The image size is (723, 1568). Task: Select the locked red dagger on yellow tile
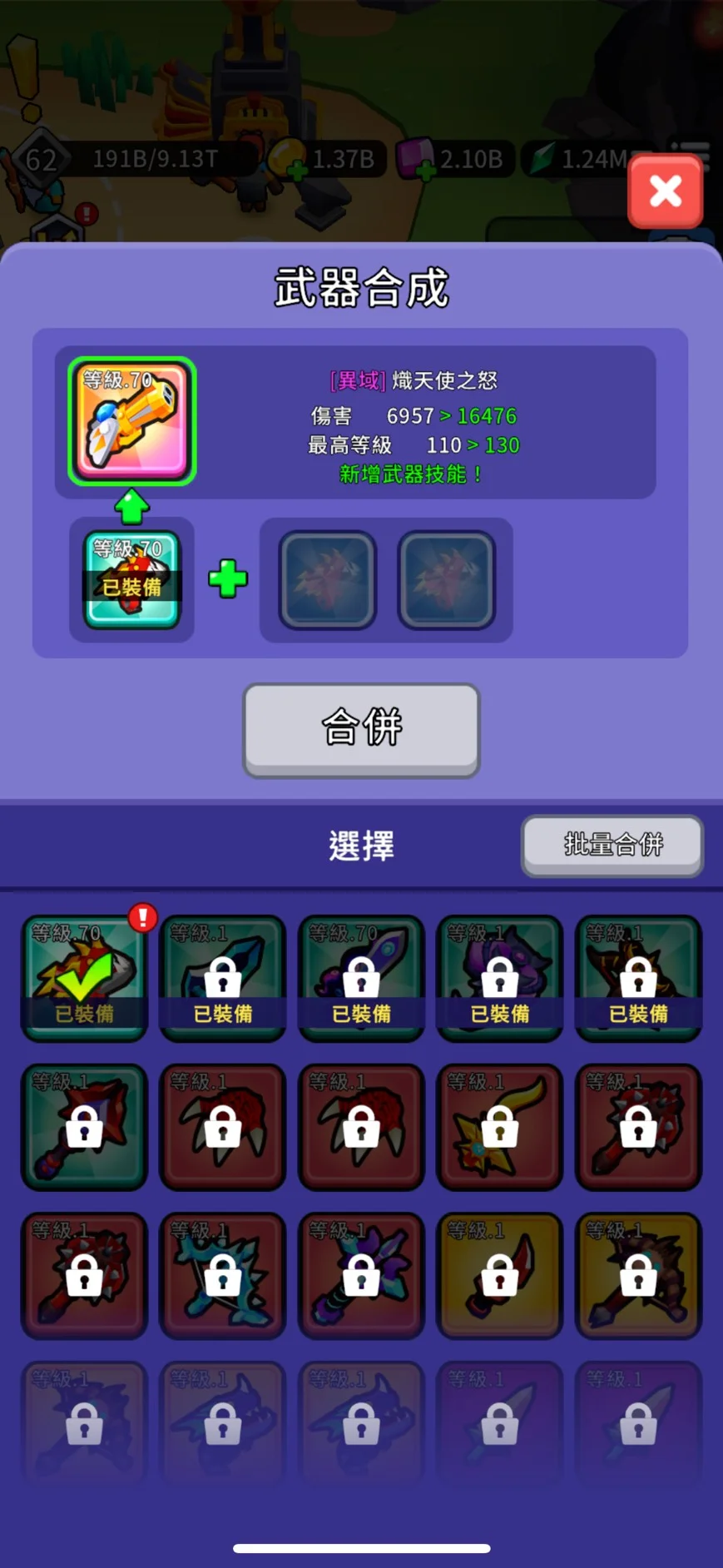(499, 1275)
